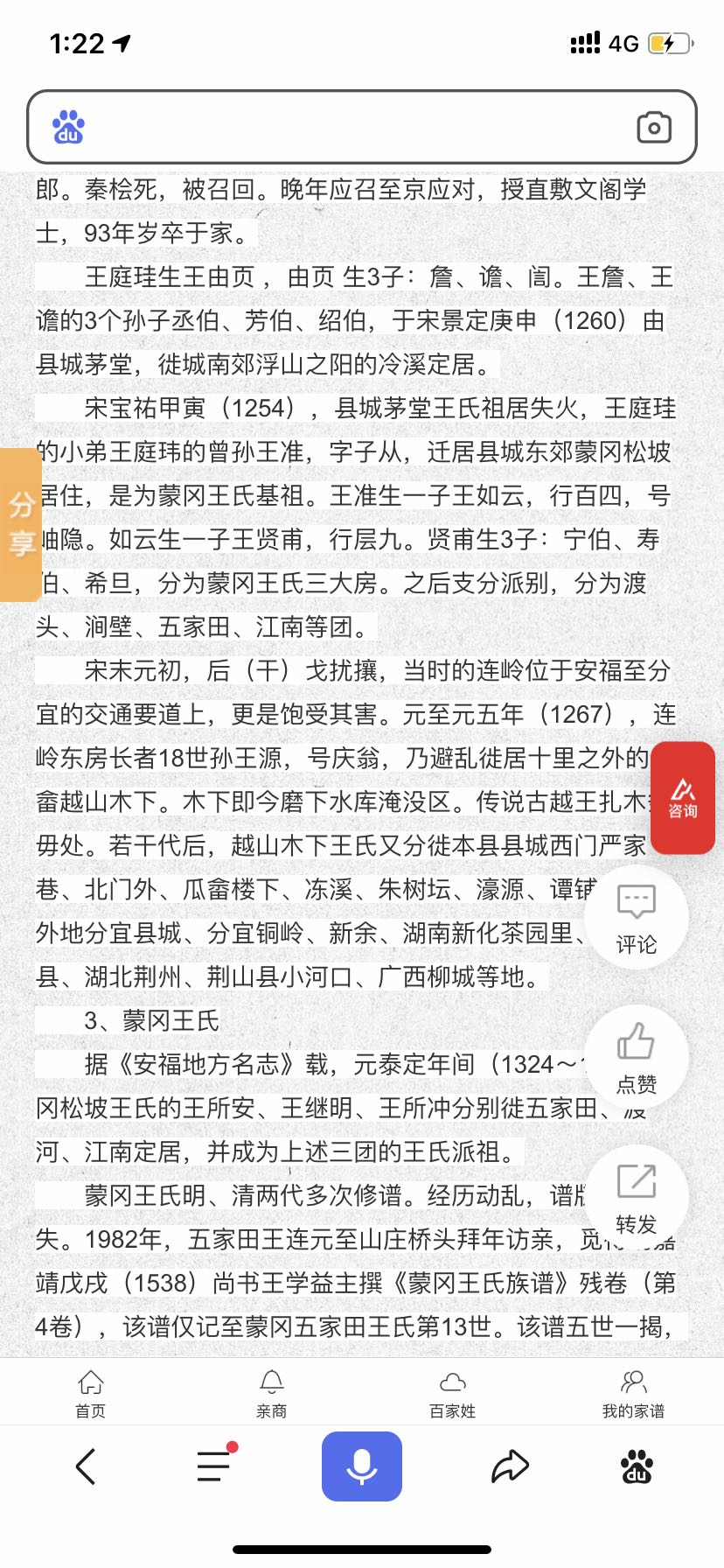Tap the red 咨询 button

(682, 797)
